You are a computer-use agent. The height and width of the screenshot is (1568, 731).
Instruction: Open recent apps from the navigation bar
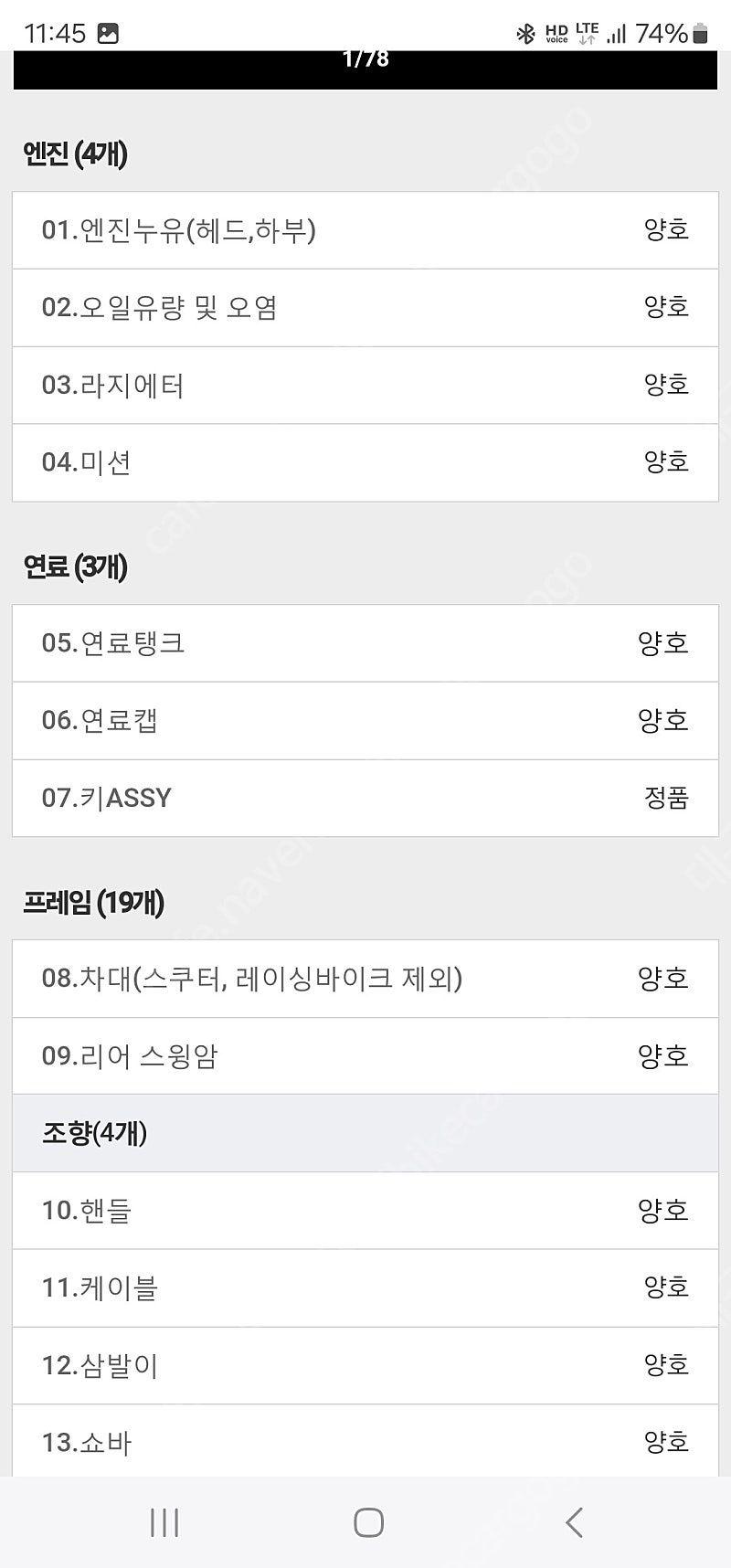[x=164, y=1522]
